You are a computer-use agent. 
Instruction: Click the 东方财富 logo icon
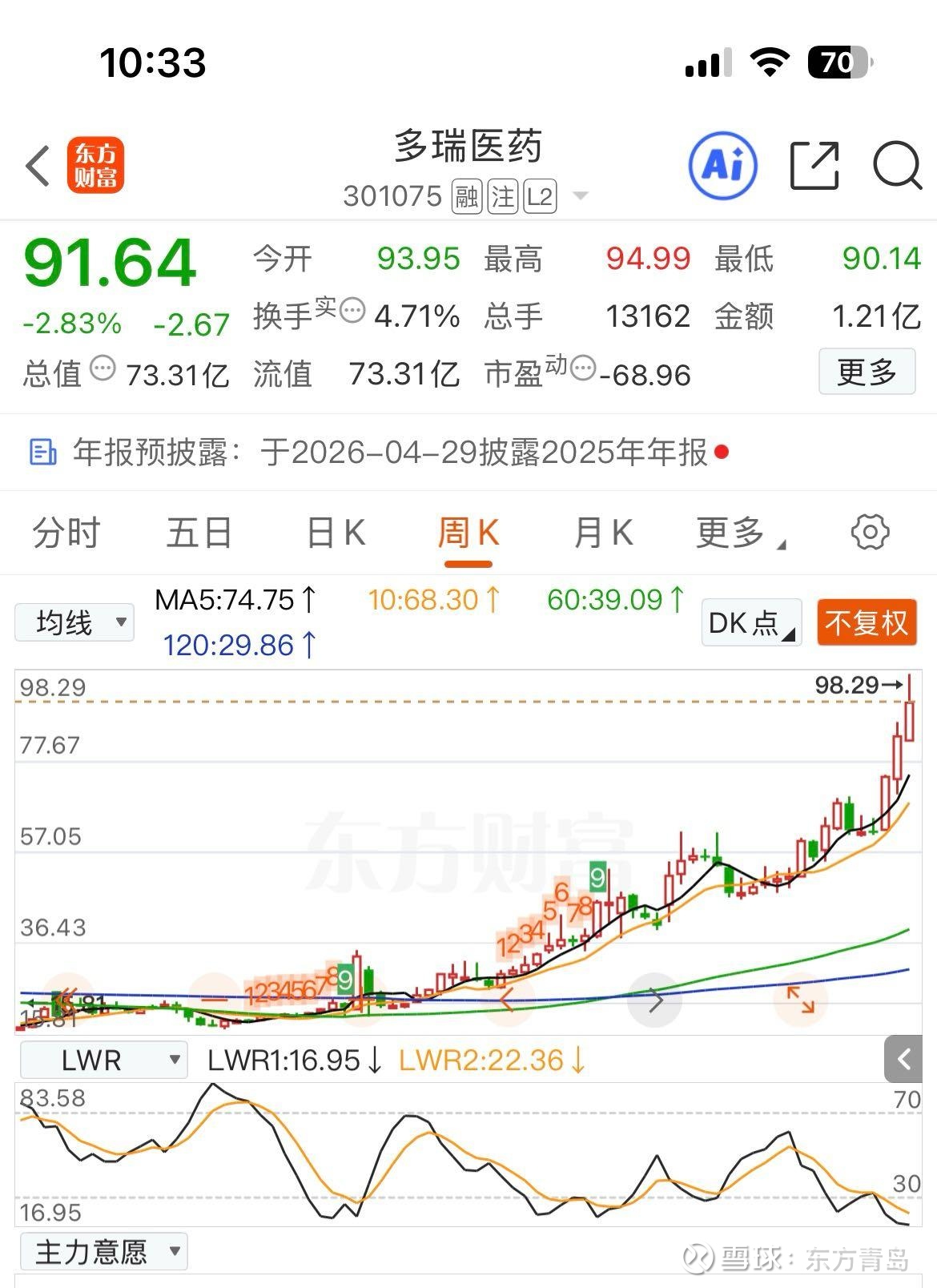coord(96,164)
